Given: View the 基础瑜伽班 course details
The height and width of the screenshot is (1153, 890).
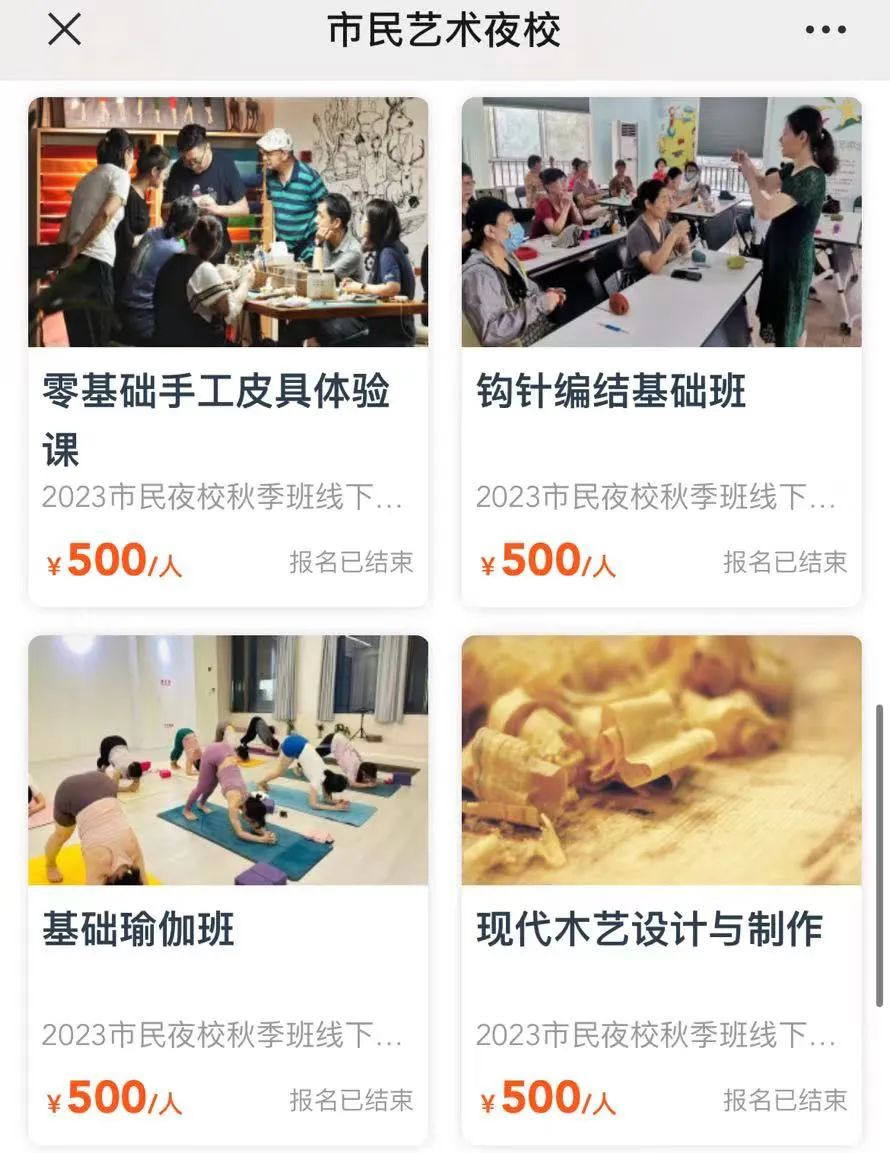Looking at the screenshot, I should point(228,888).
